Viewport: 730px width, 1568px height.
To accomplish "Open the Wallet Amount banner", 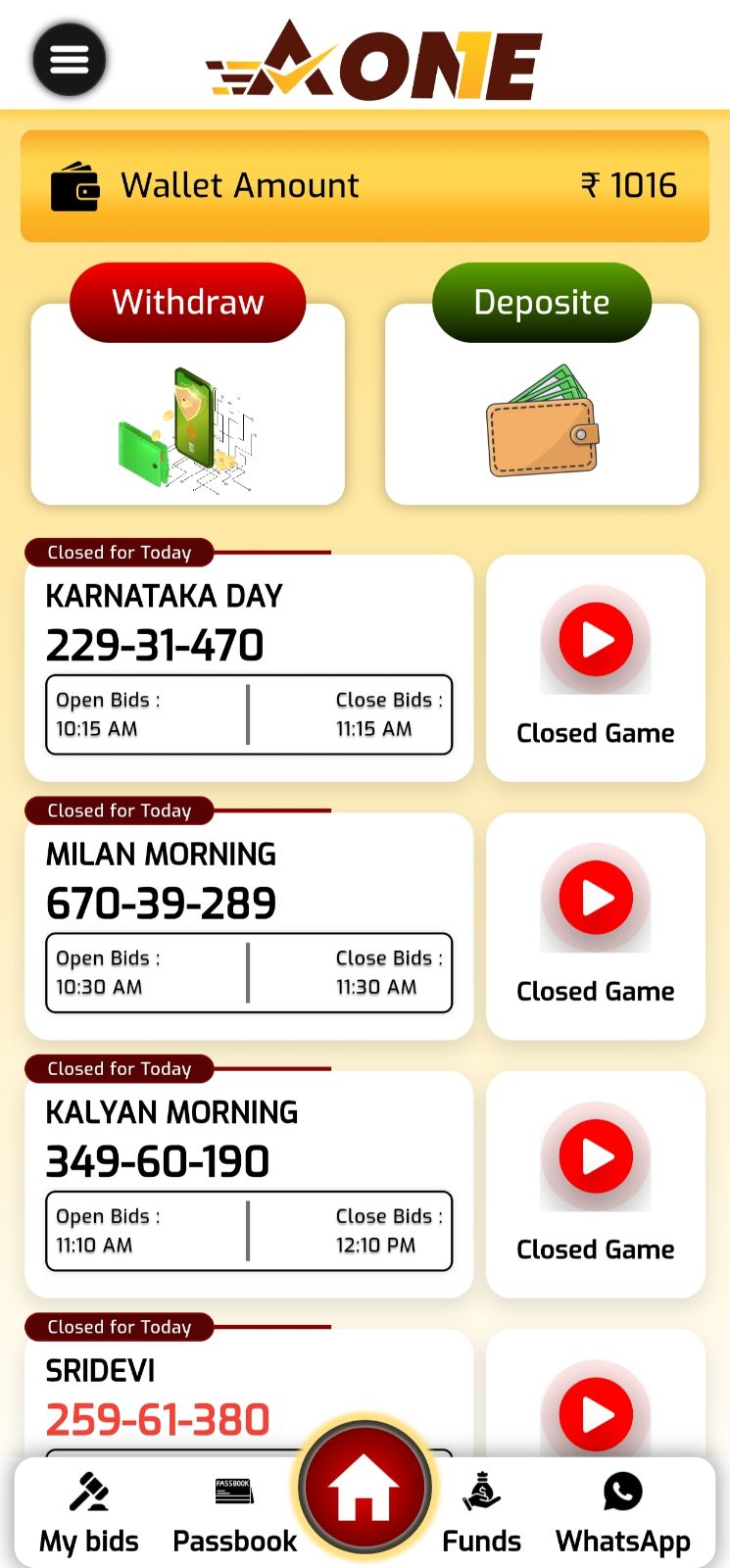I will click(365, 186).
